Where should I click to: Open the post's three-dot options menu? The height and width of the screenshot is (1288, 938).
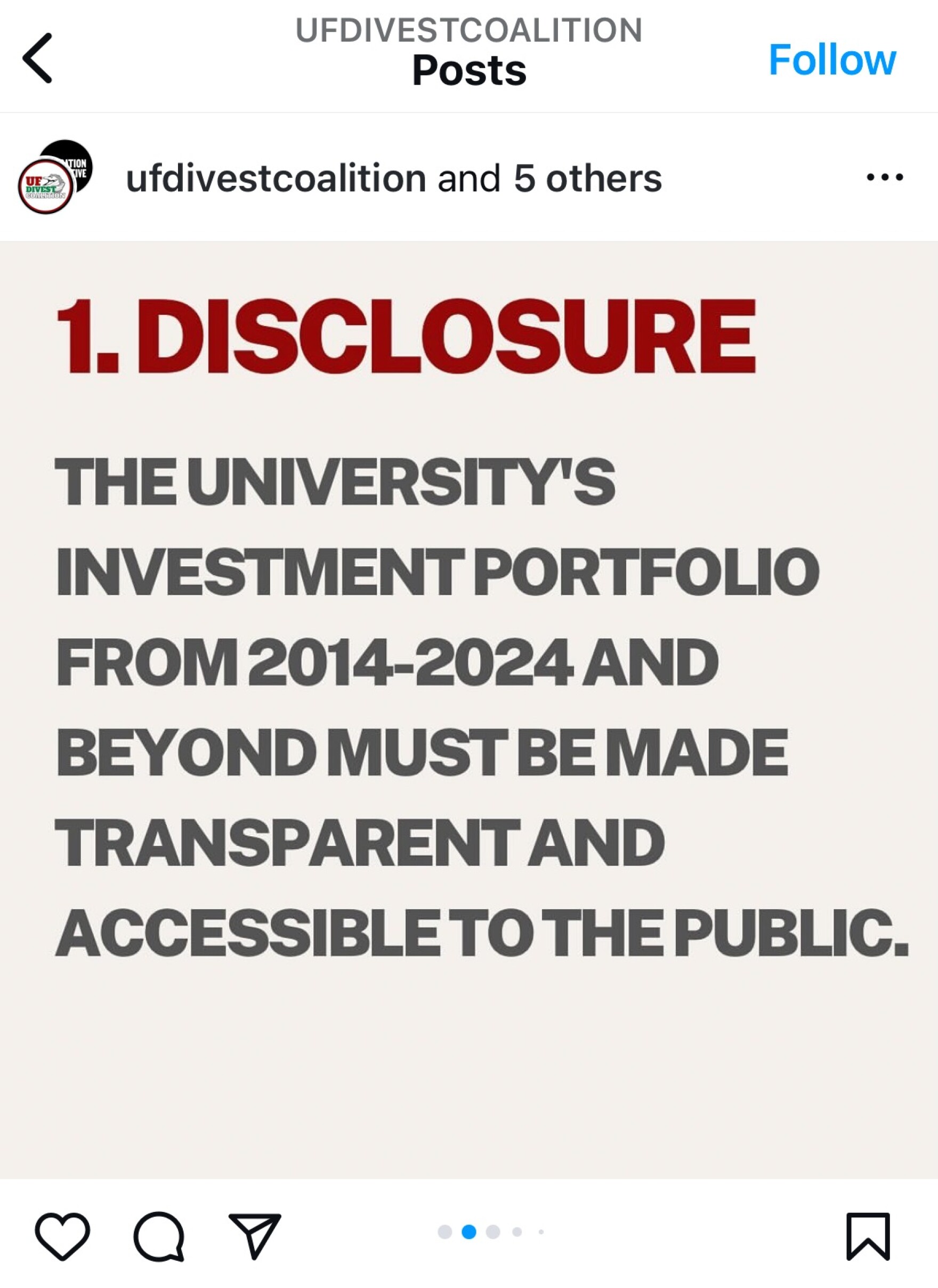click(x=884, y=178)
